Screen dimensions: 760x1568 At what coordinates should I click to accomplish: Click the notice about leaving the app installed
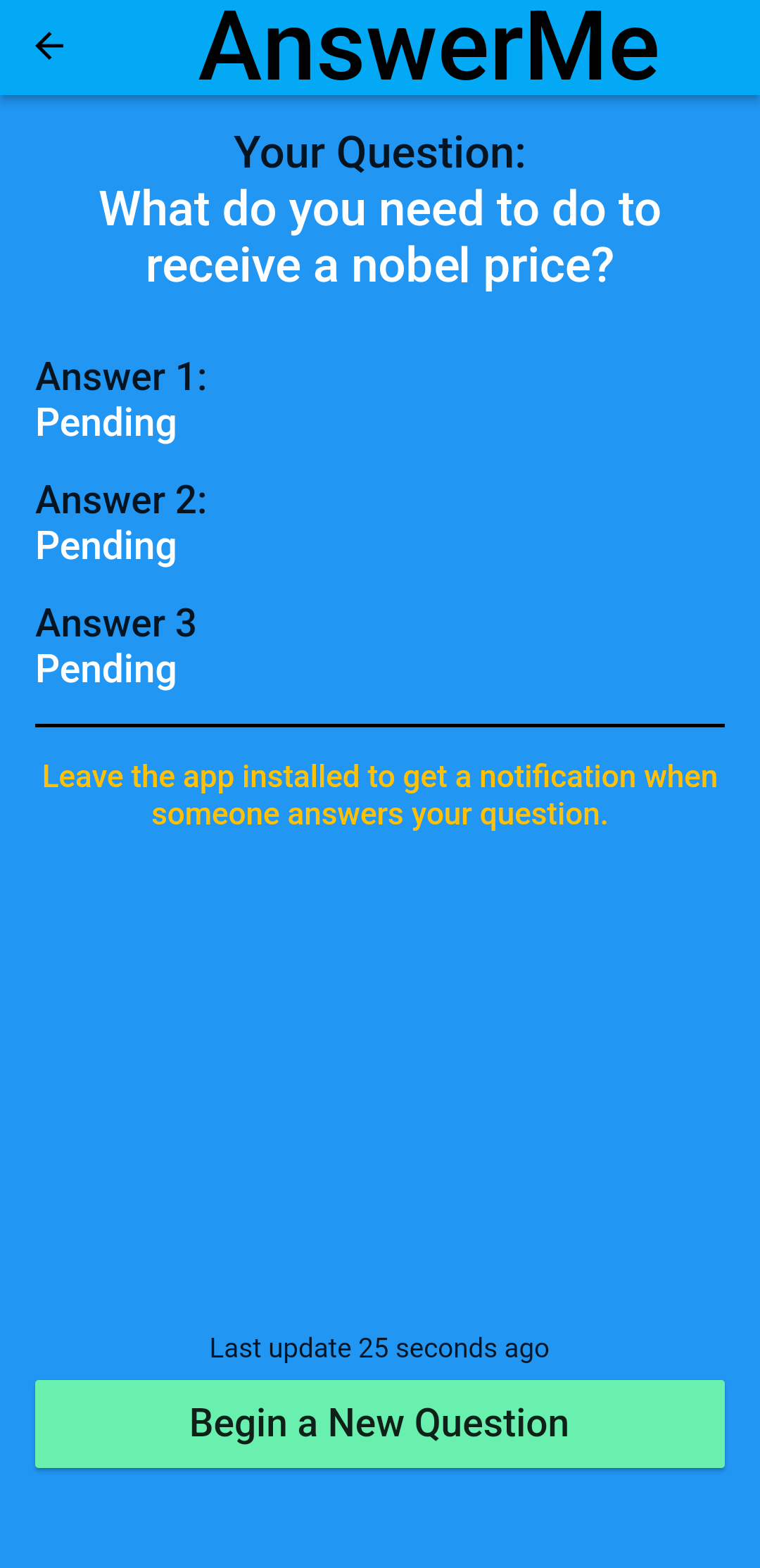[380, 794]
